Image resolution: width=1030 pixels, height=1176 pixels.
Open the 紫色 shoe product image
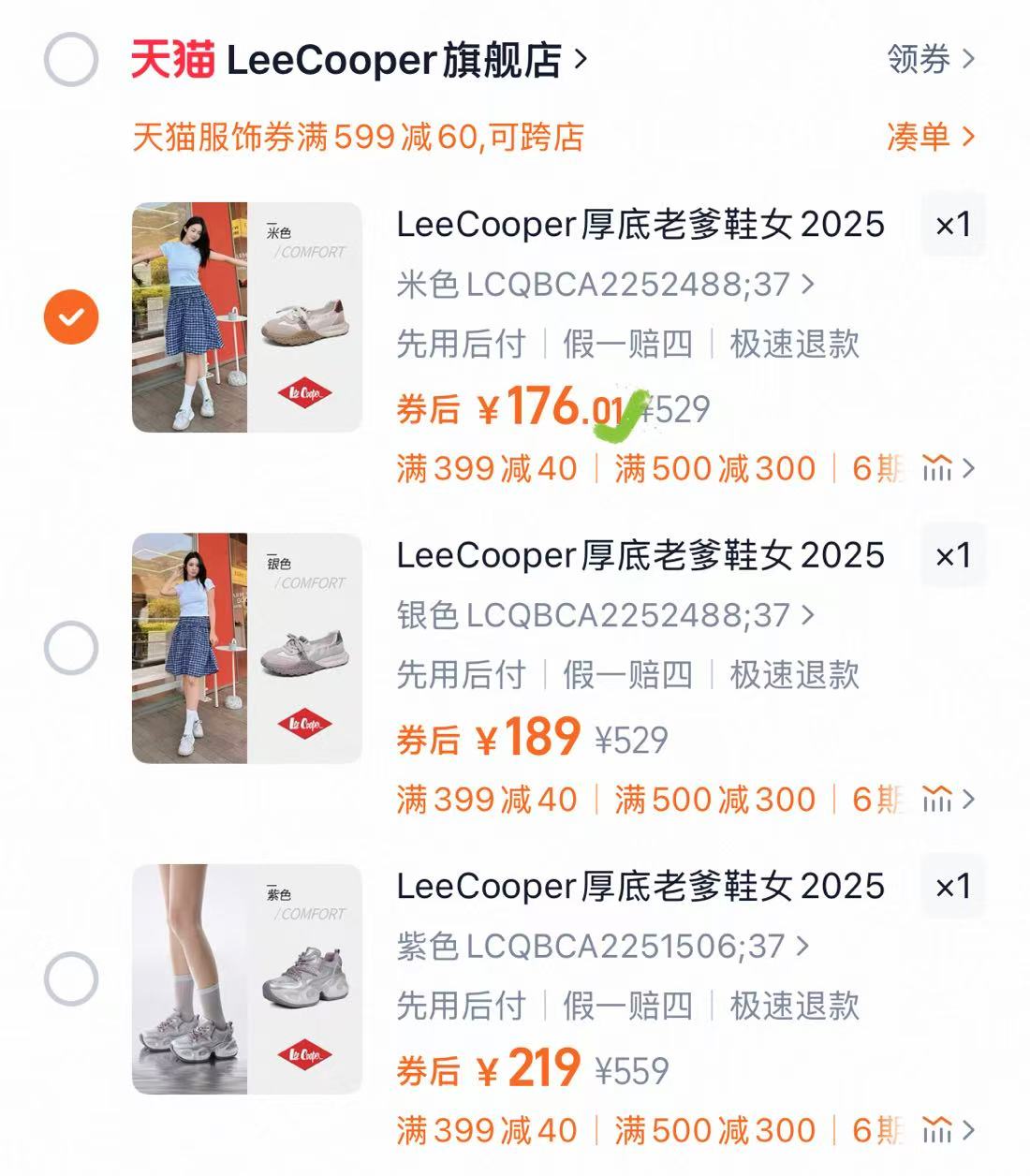tap(247, 978)
